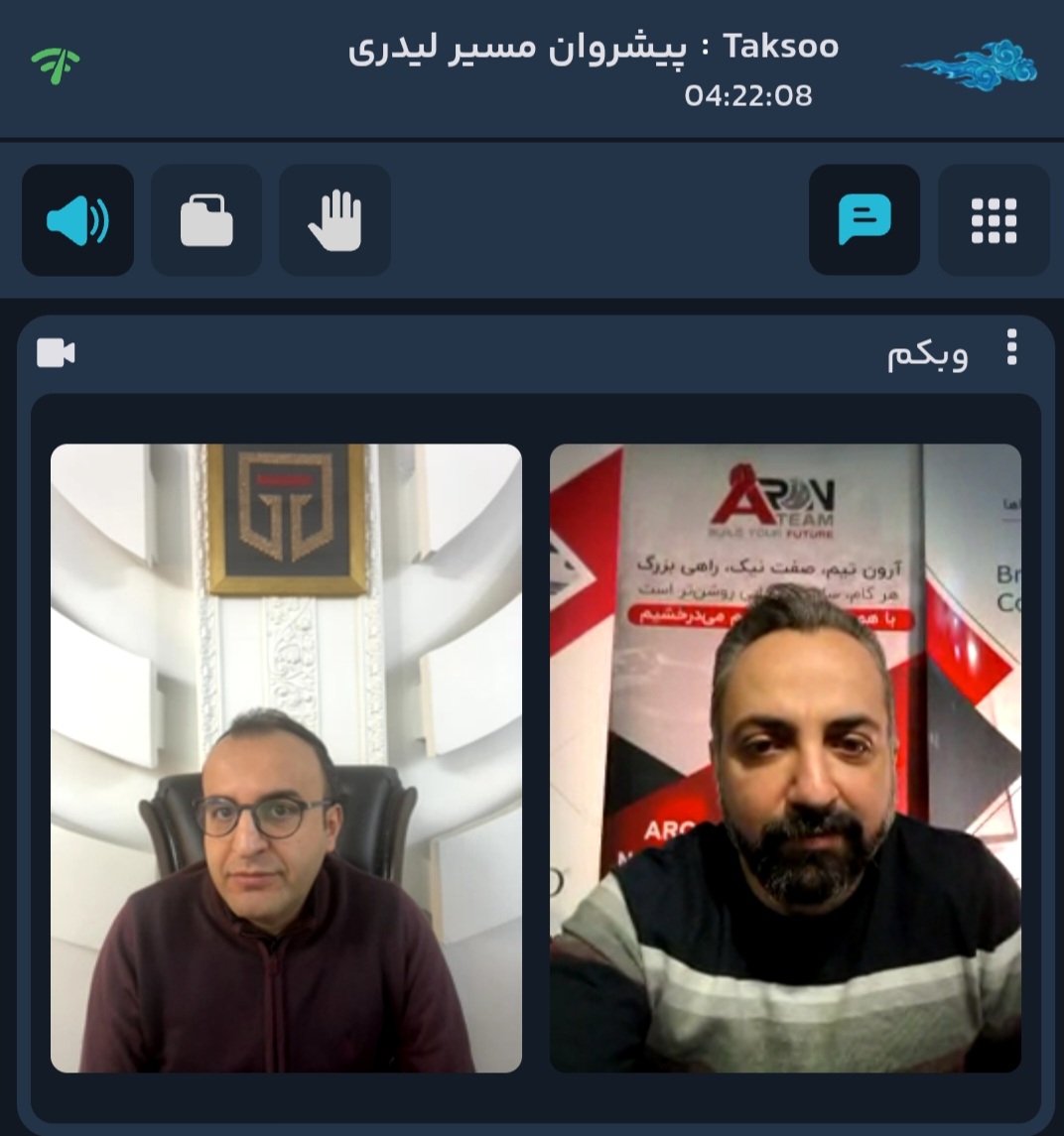1064x1136 pixels.
Task: Open the webcam panel's three-dot menu
Action: 1011,348
